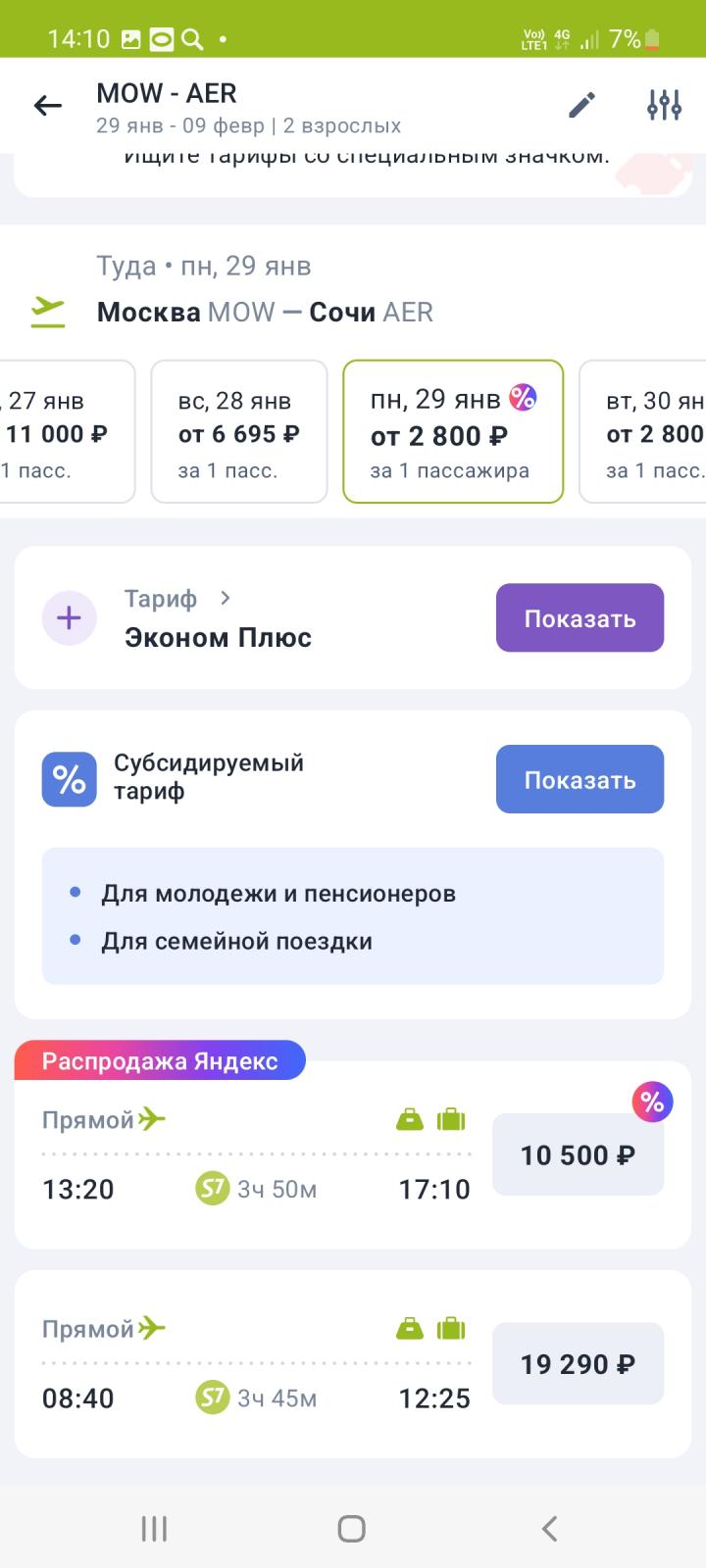Go to the home screen
The width and height of the screenshot is (706, 1568).
tap(352, 1529)
